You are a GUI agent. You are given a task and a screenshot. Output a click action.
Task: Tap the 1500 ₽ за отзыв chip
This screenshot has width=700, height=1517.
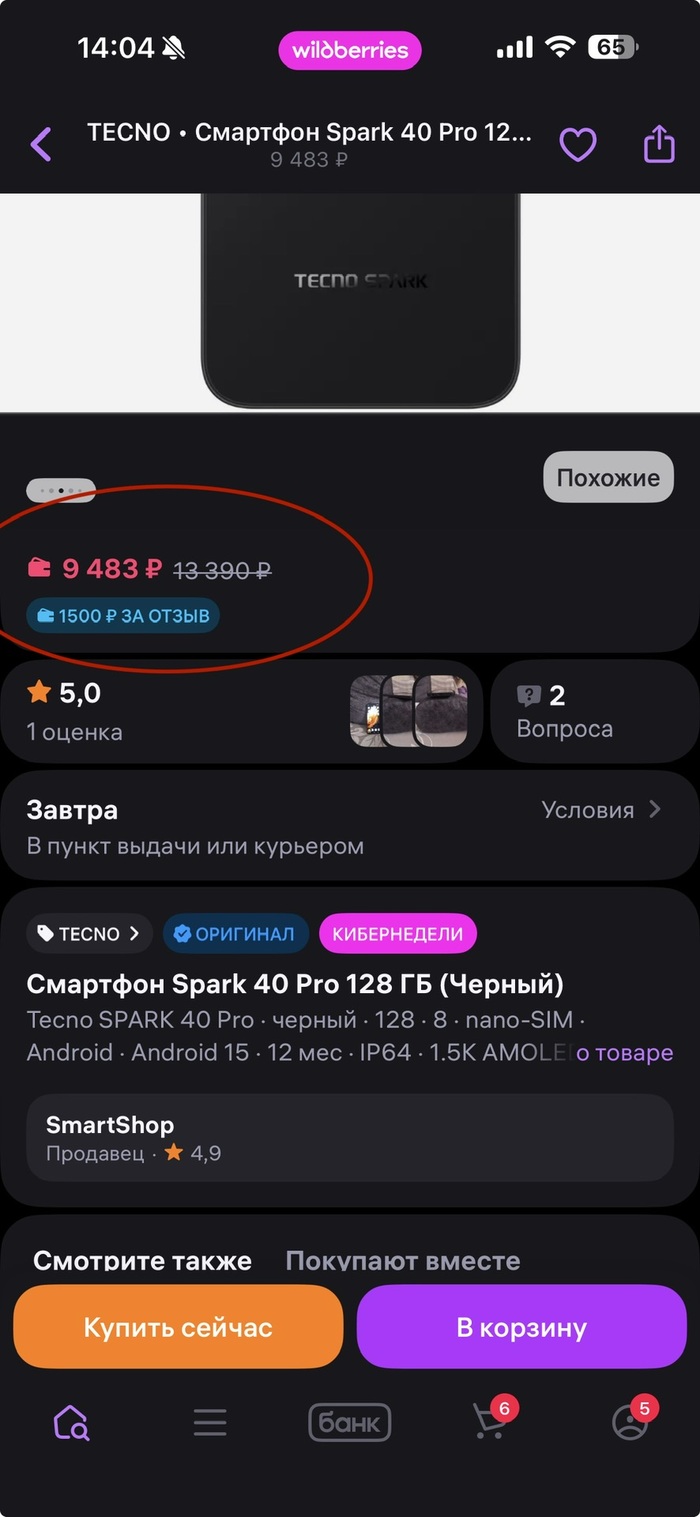click(123, 616)
